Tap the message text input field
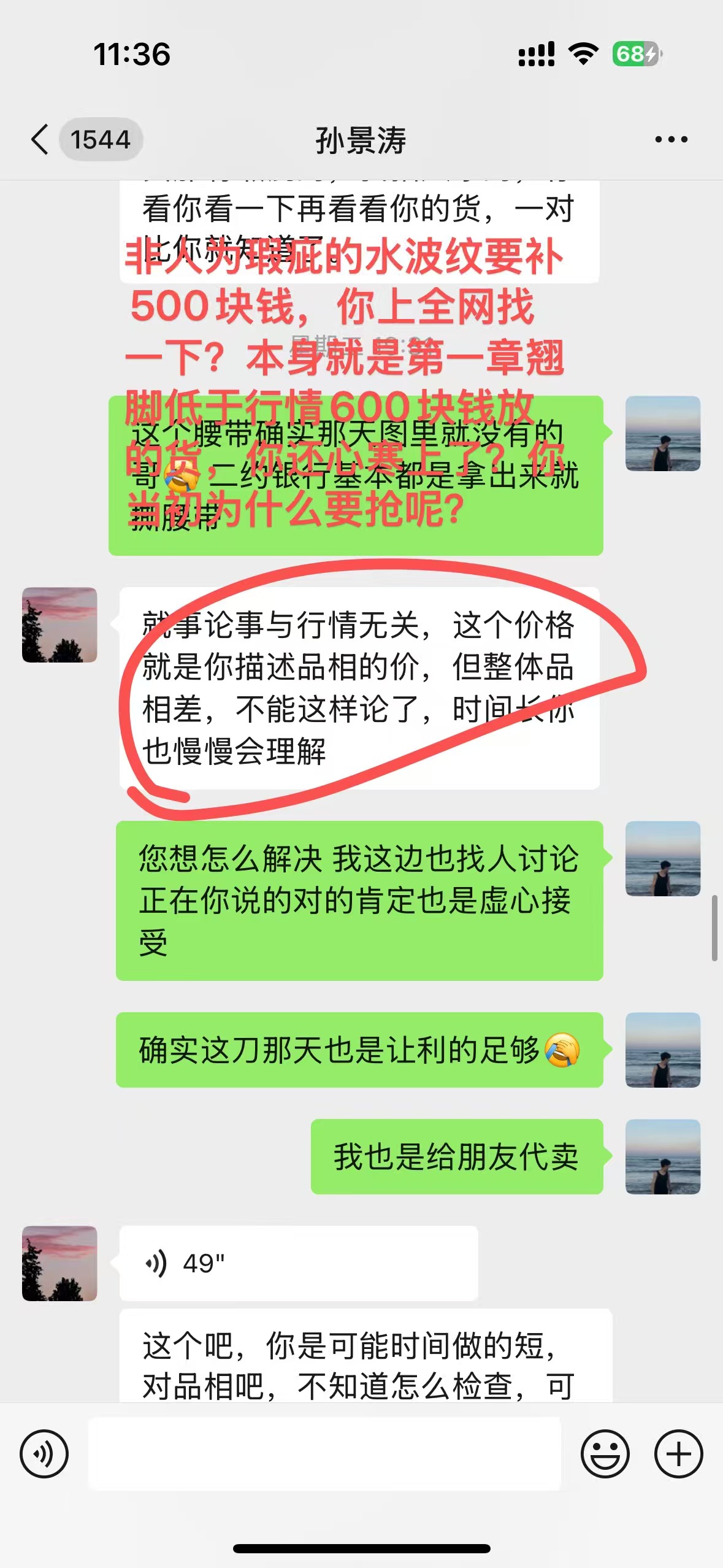 [325, 1453]
